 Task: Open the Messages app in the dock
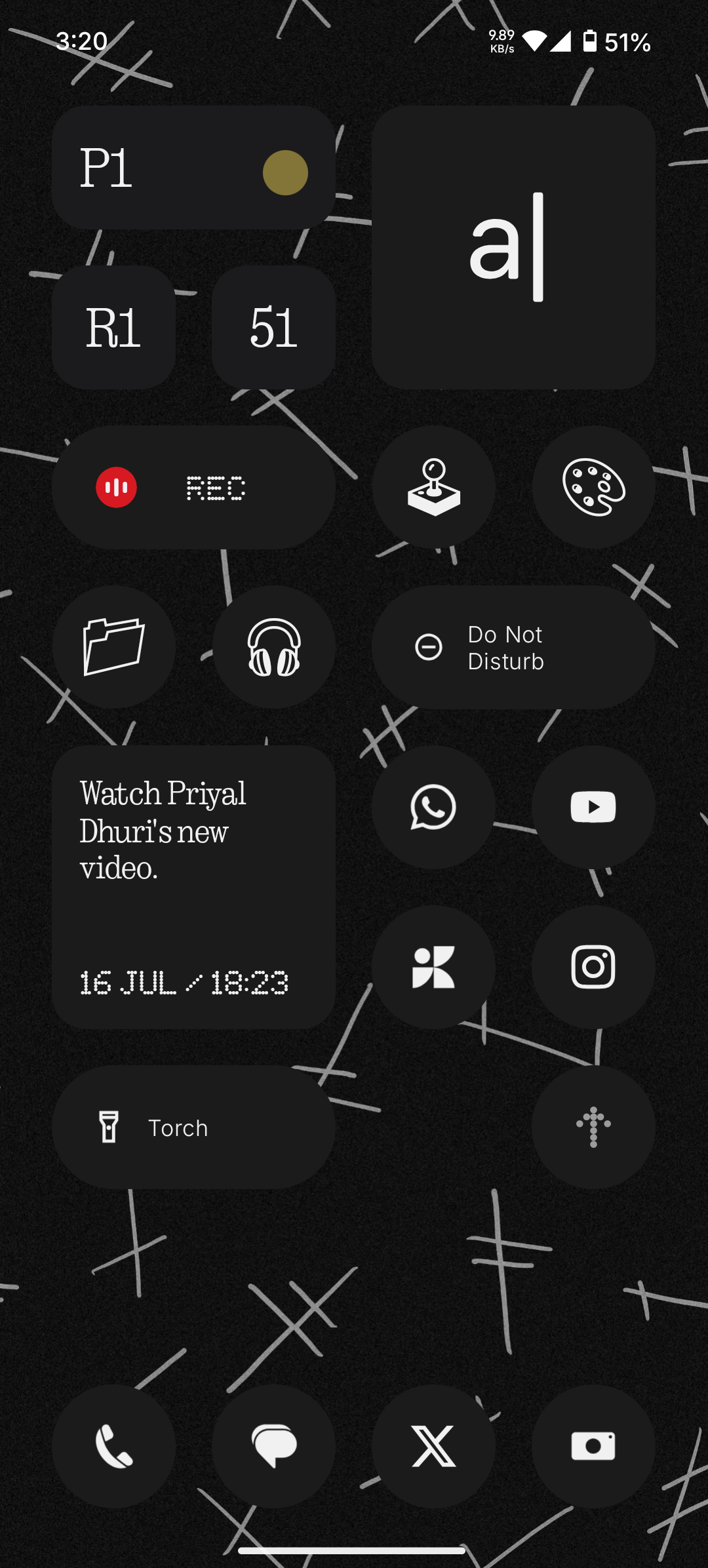(x=273, y=1446)
